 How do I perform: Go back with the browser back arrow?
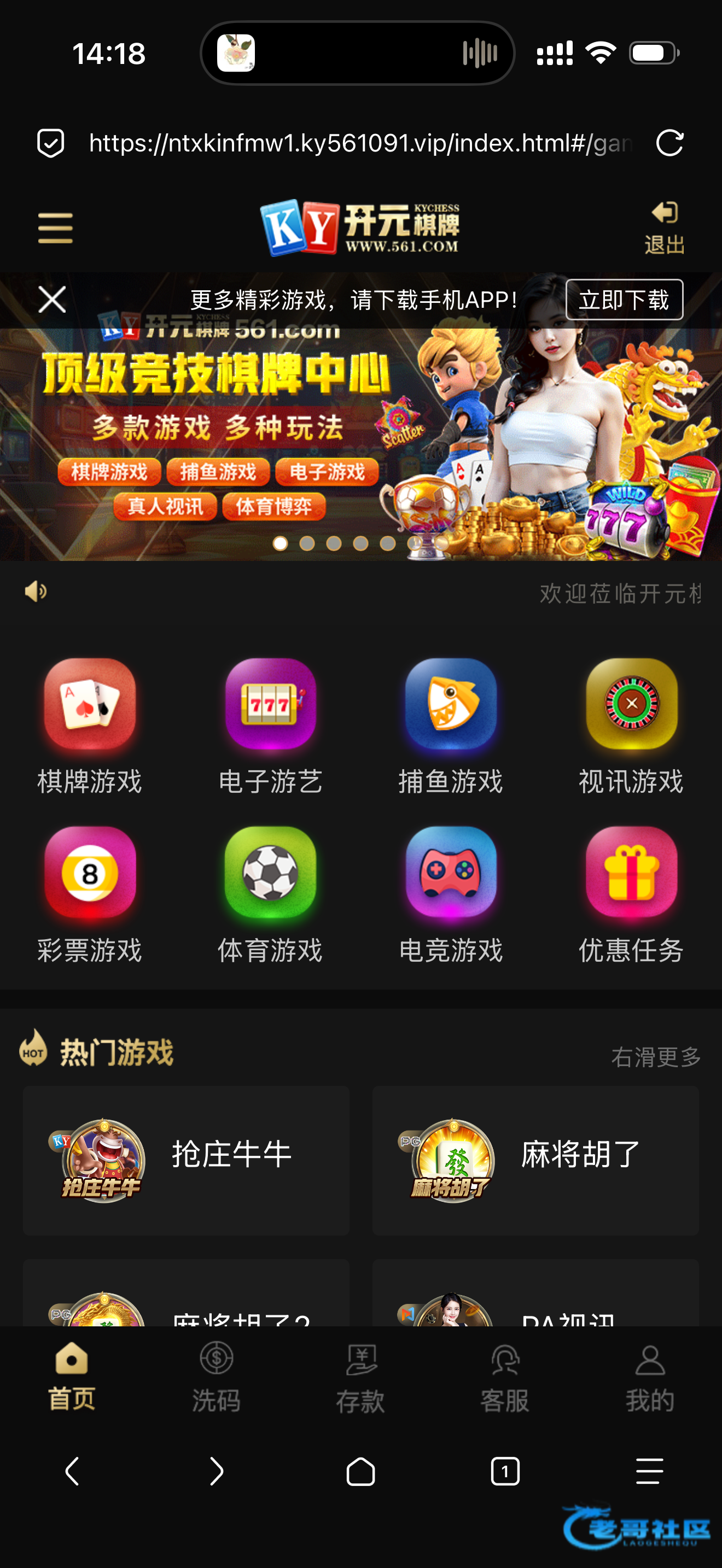[72, 1472]
